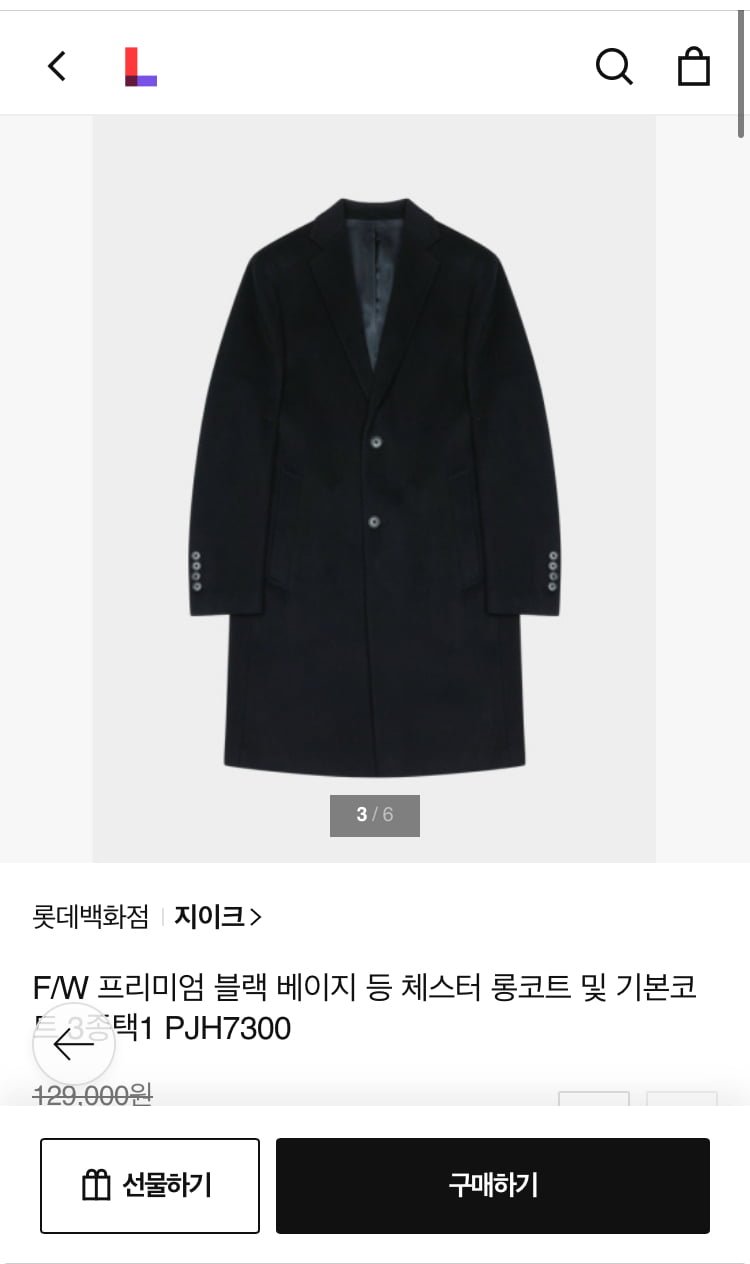
Task: View the black coat product image
Action: (x=374, y=487)
